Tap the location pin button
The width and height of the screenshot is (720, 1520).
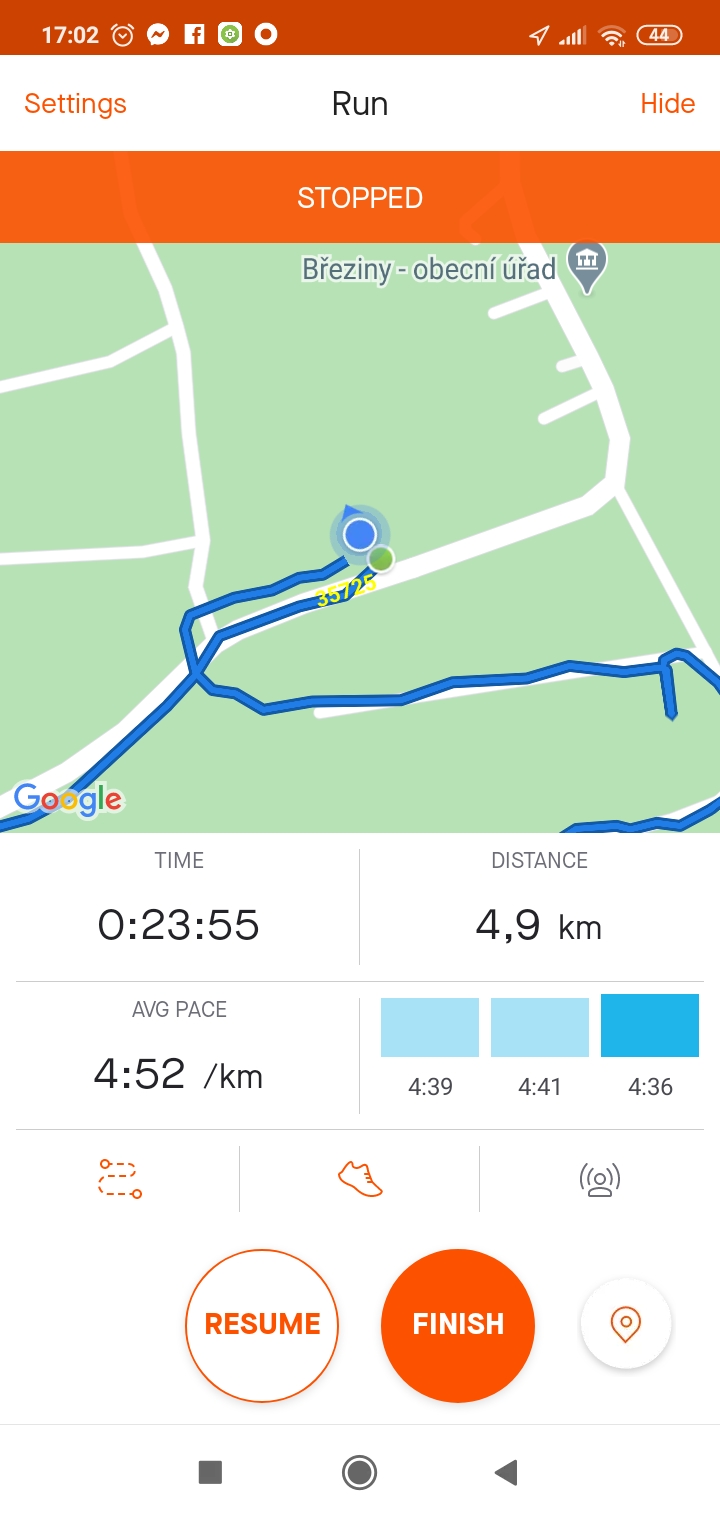[626, 1324]
